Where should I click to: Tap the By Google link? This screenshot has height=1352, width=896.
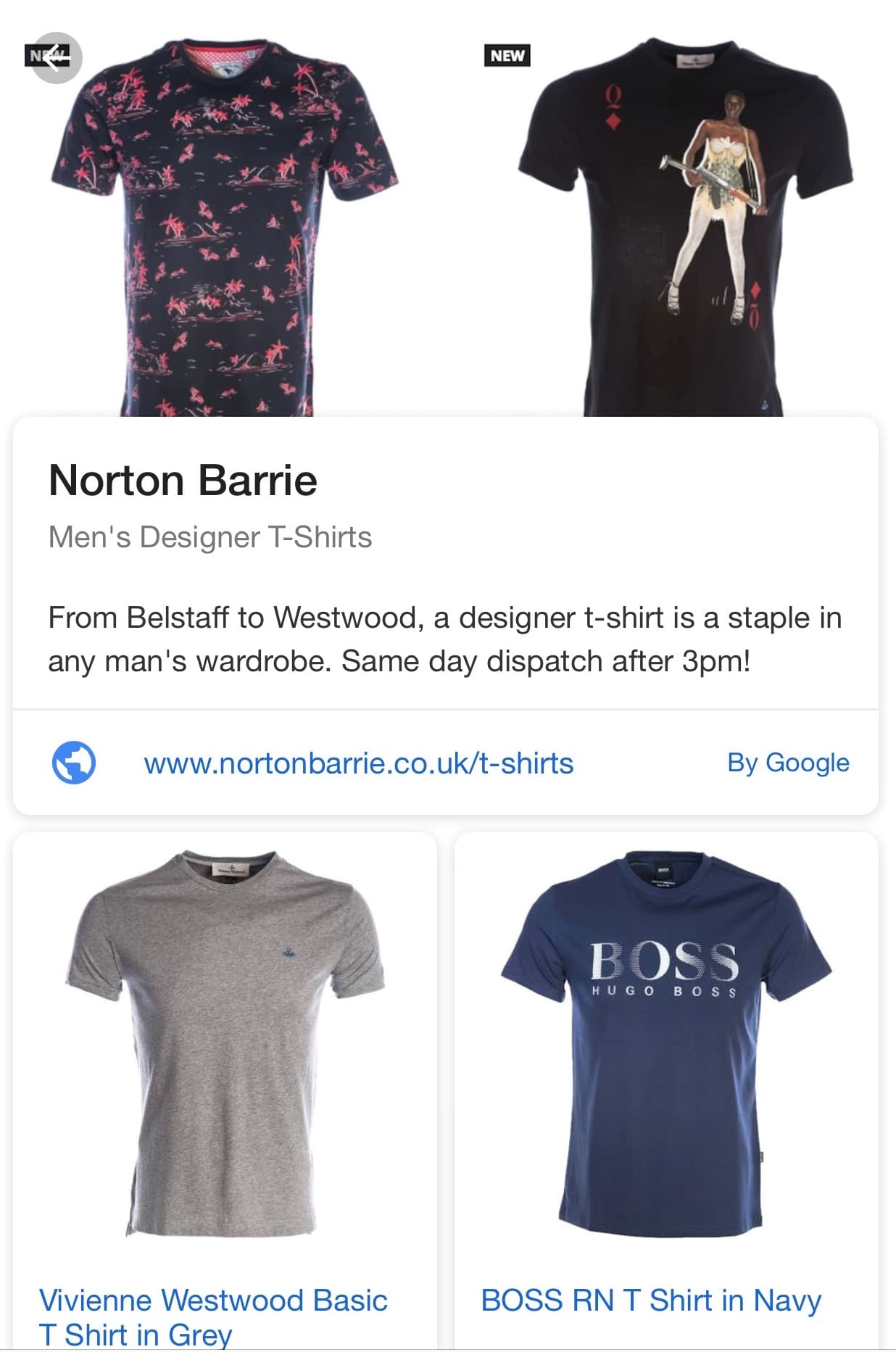tap(788, 763)
